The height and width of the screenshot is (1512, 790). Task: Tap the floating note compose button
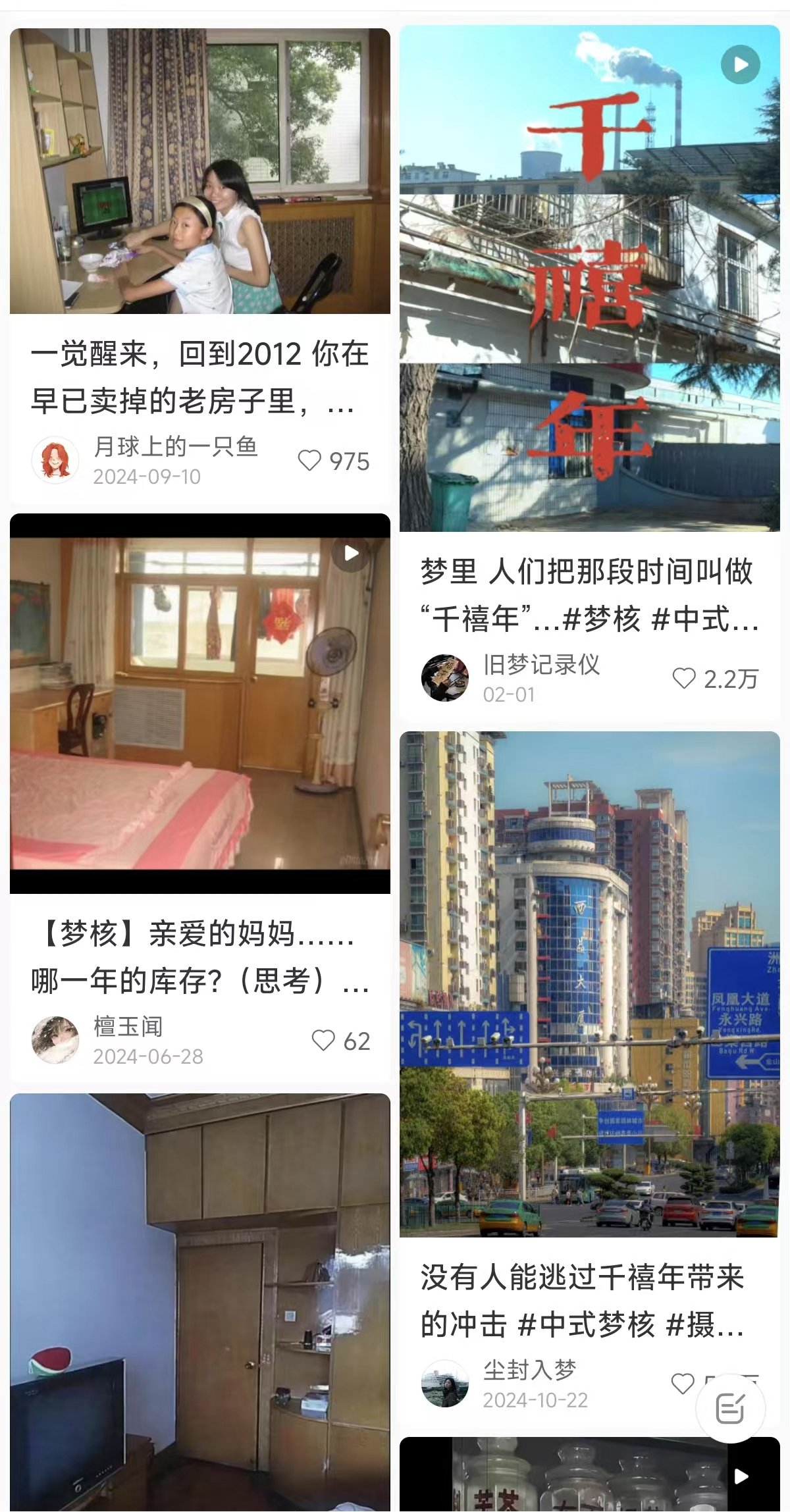point(730,1409)
